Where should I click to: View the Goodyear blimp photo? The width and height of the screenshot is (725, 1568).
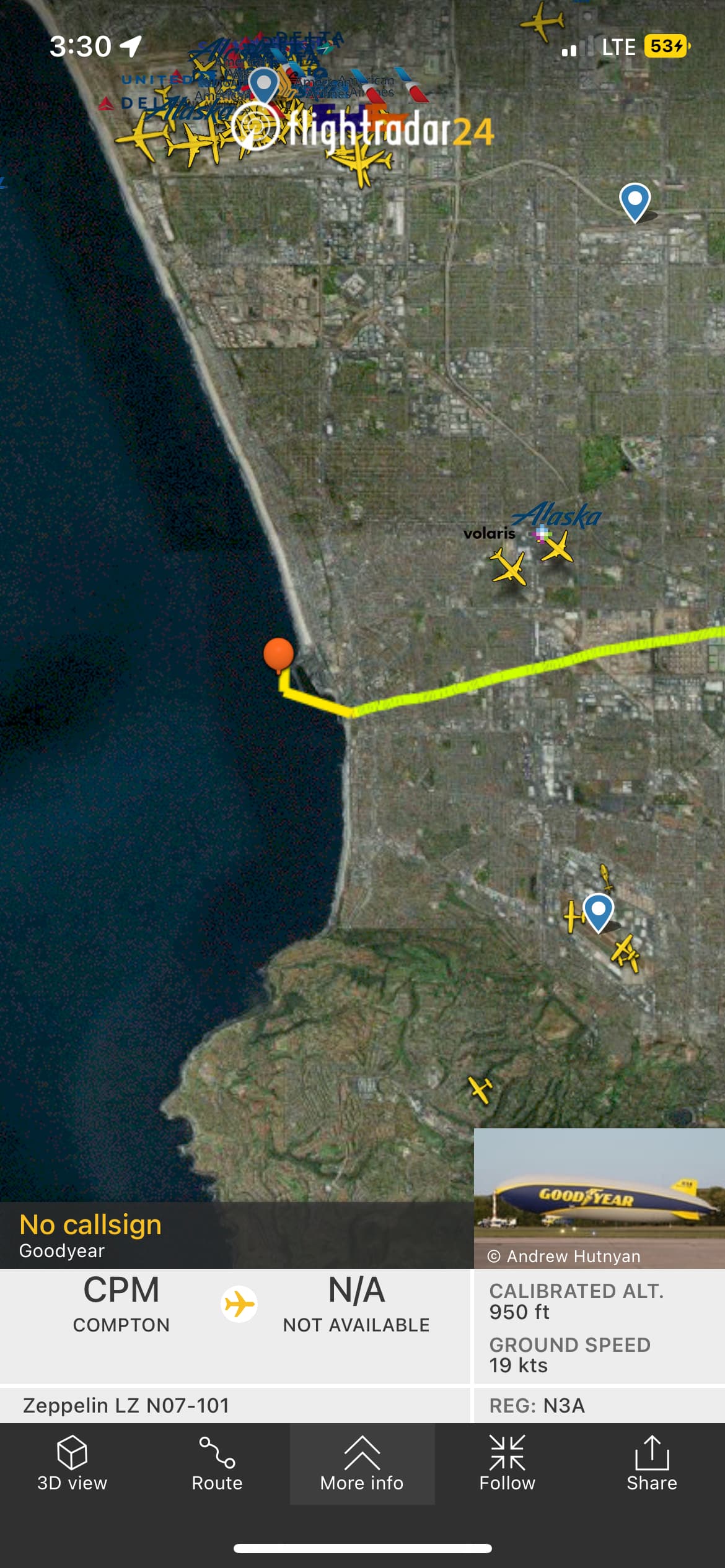[599, 1196]
